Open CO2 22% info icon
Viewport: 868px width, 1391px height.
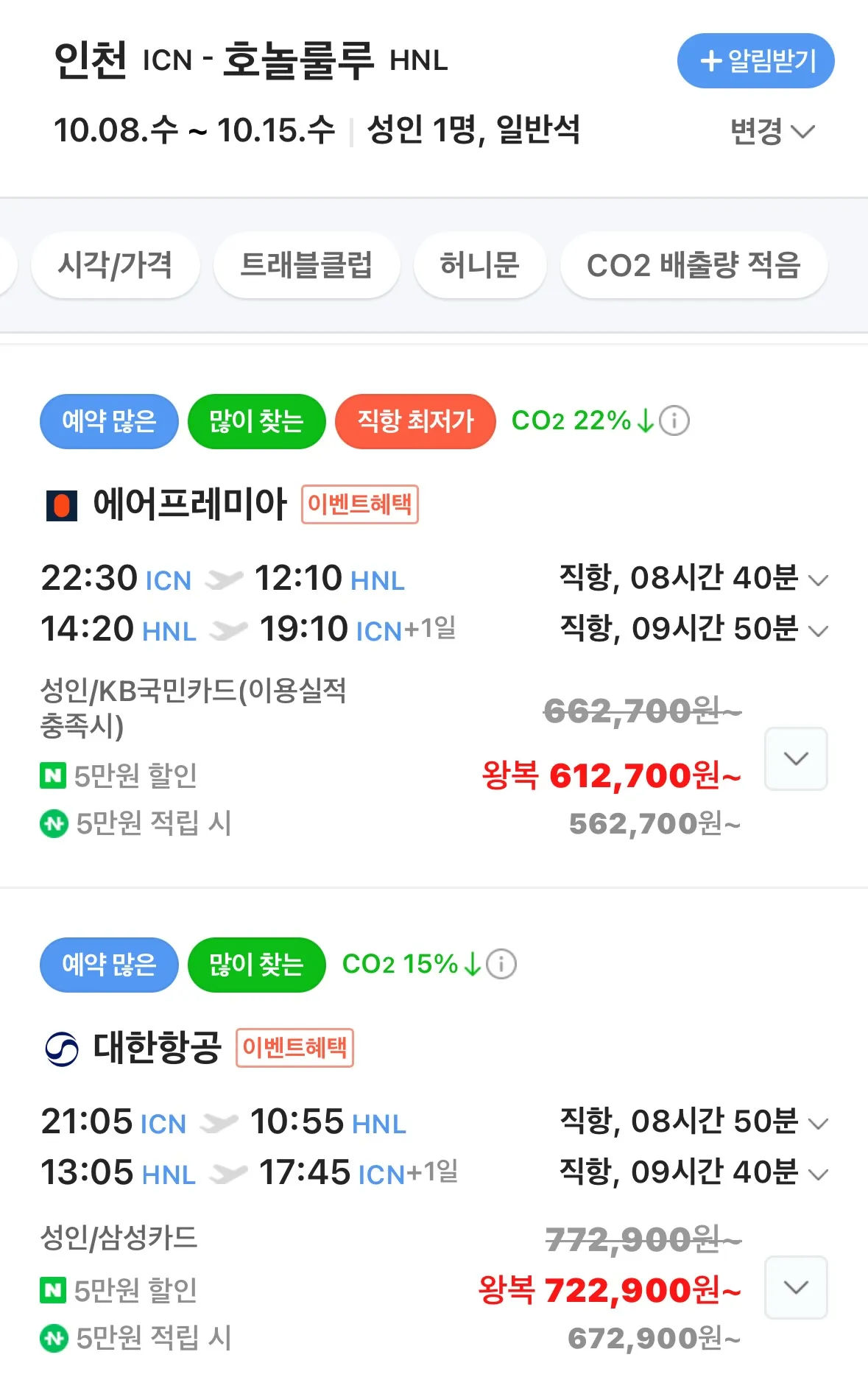coord(674,421)
